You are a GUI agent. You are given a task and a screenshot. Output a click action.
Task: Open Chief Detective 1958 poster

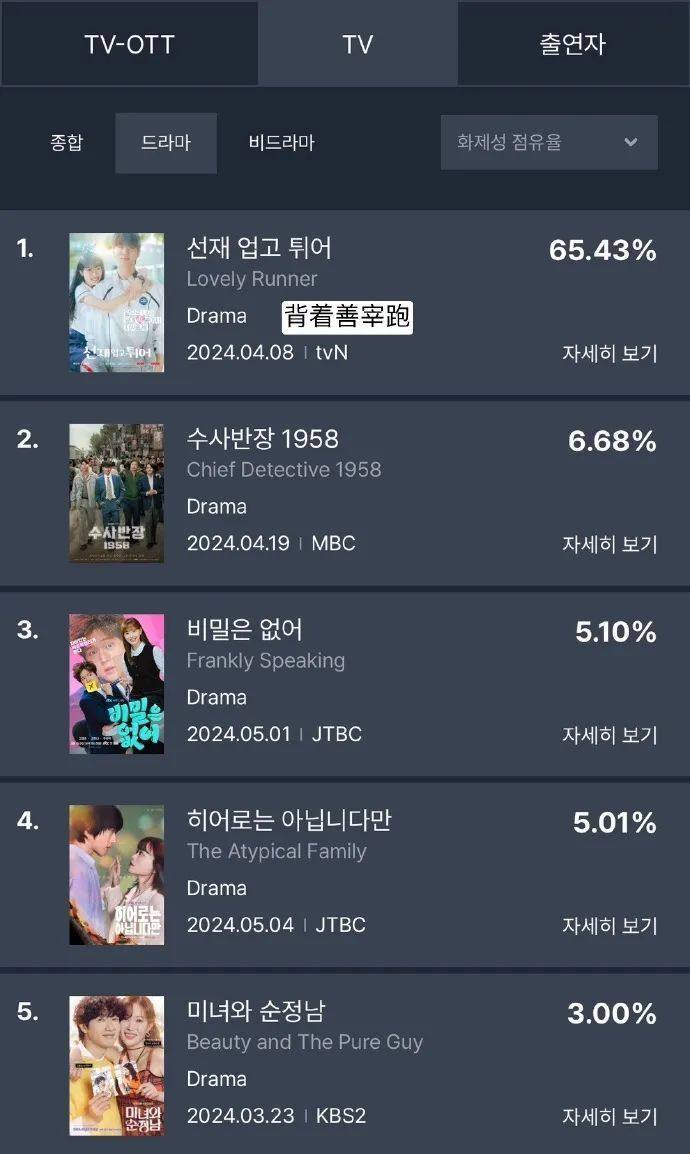116,493
